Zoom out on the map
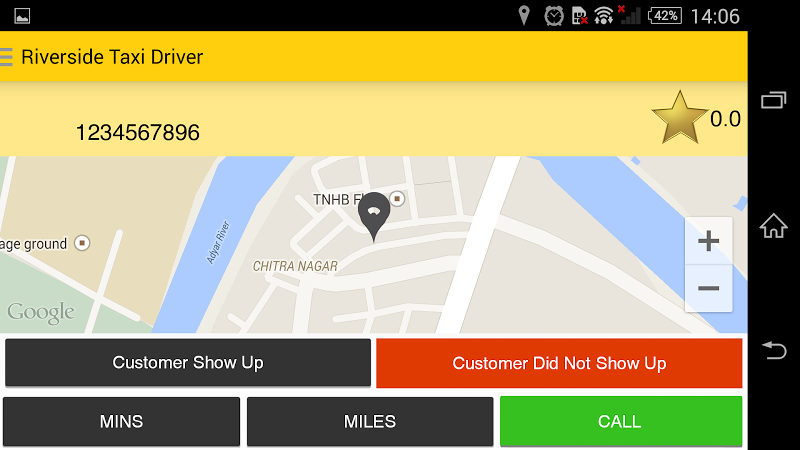 (708, 289)
